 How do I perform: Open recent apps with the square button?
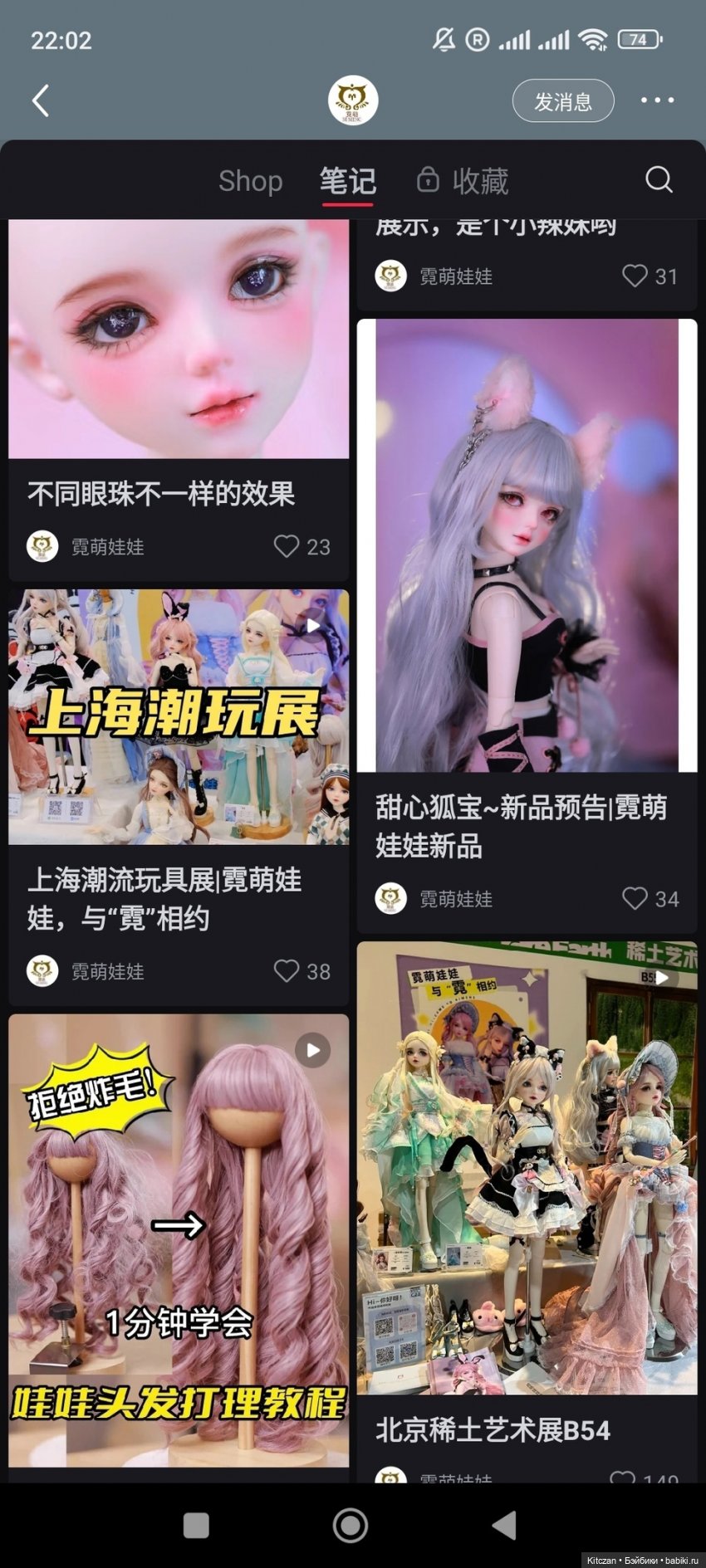pyautogui.click(x=196, y=1524)
